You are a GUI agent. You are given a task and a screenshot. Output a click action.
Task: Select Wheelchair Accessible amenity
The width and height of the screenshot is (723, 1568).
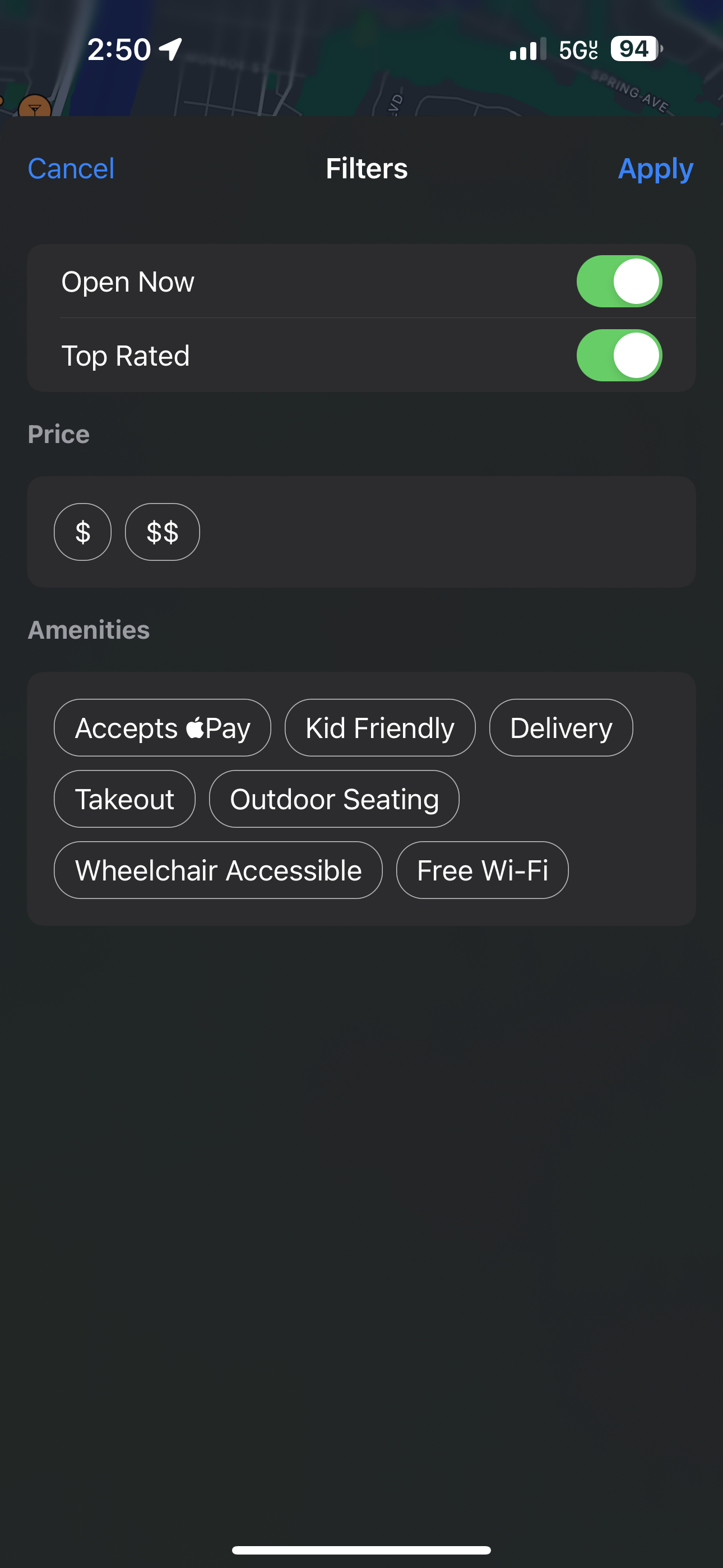click(x=219, y=870)
